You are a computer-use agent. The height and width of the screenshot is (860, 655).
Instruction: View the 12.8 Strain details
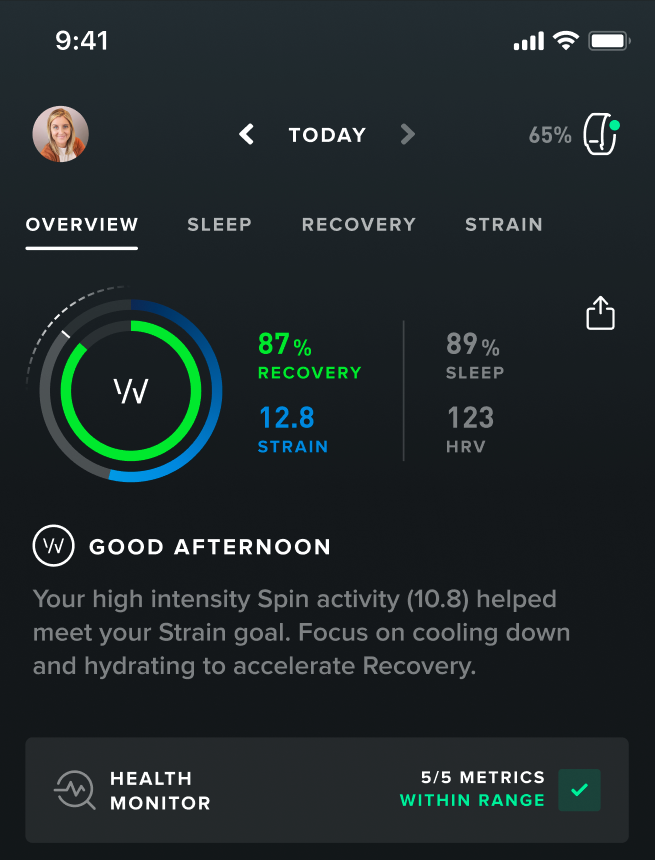295,429
